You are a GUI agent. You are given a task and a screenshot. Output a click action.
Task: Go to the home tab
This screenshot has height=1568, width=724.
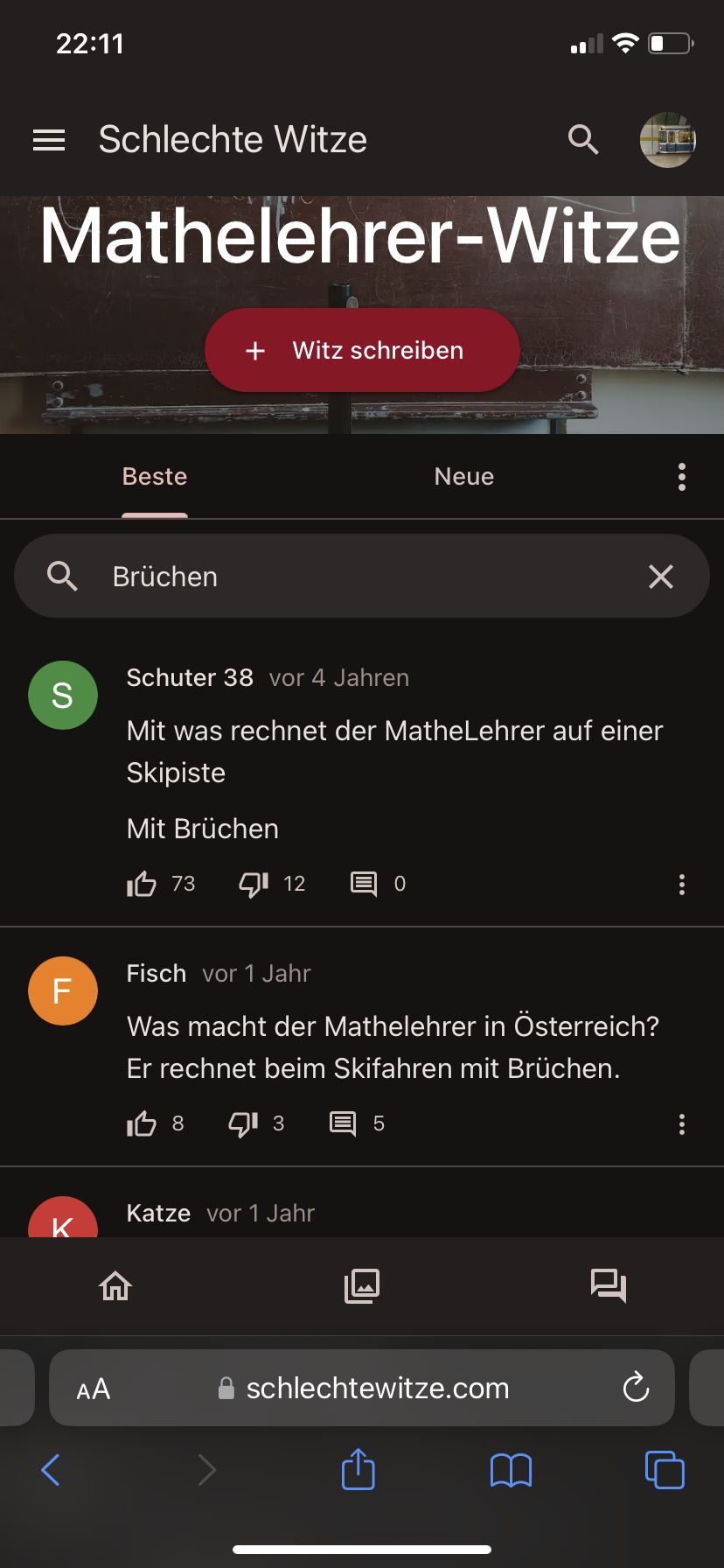[x=115, y=1286]
